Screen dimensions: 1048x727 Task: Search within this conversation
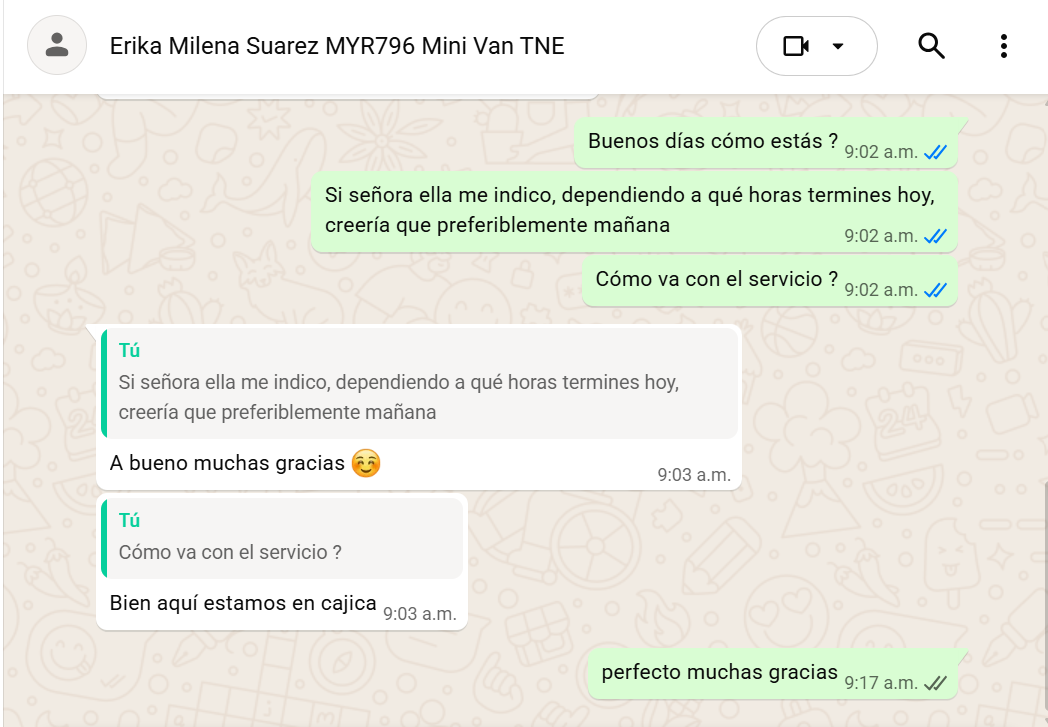tap(931, 46)
